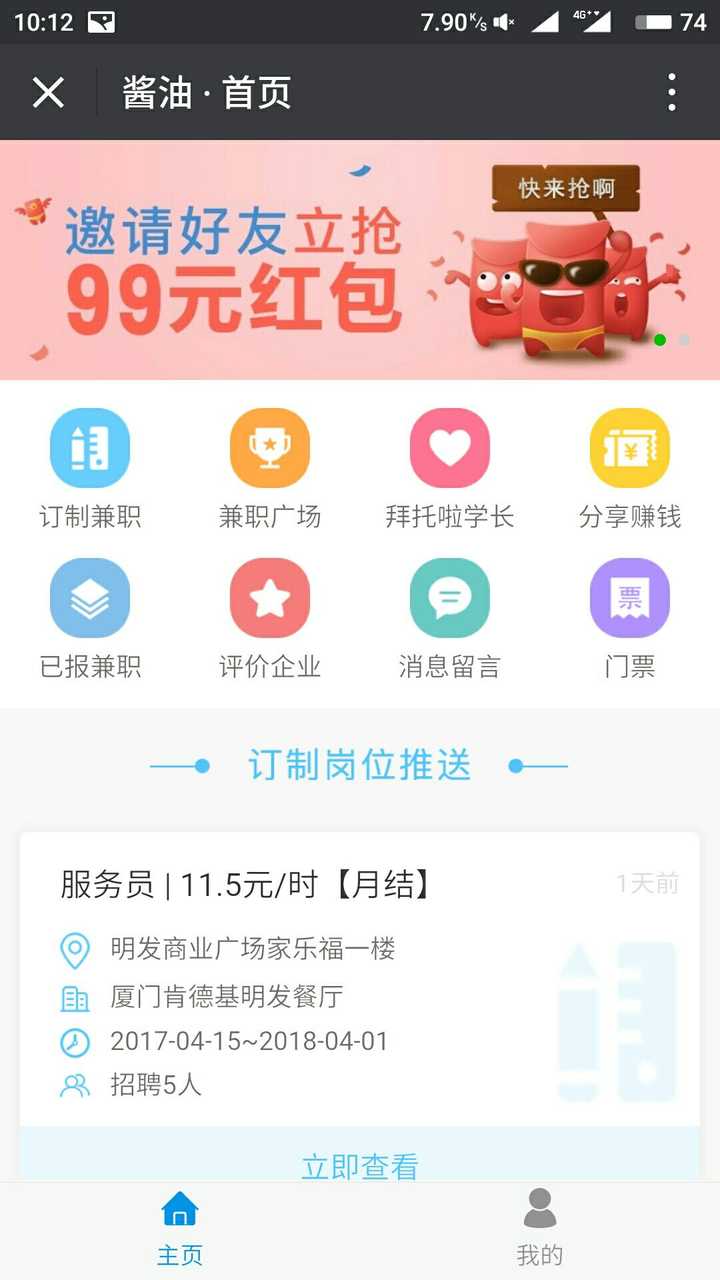This screenshot has height=1280, width=720.
Task: Tap 立即查看 to view the job
Action: (x=360, y=1165)
